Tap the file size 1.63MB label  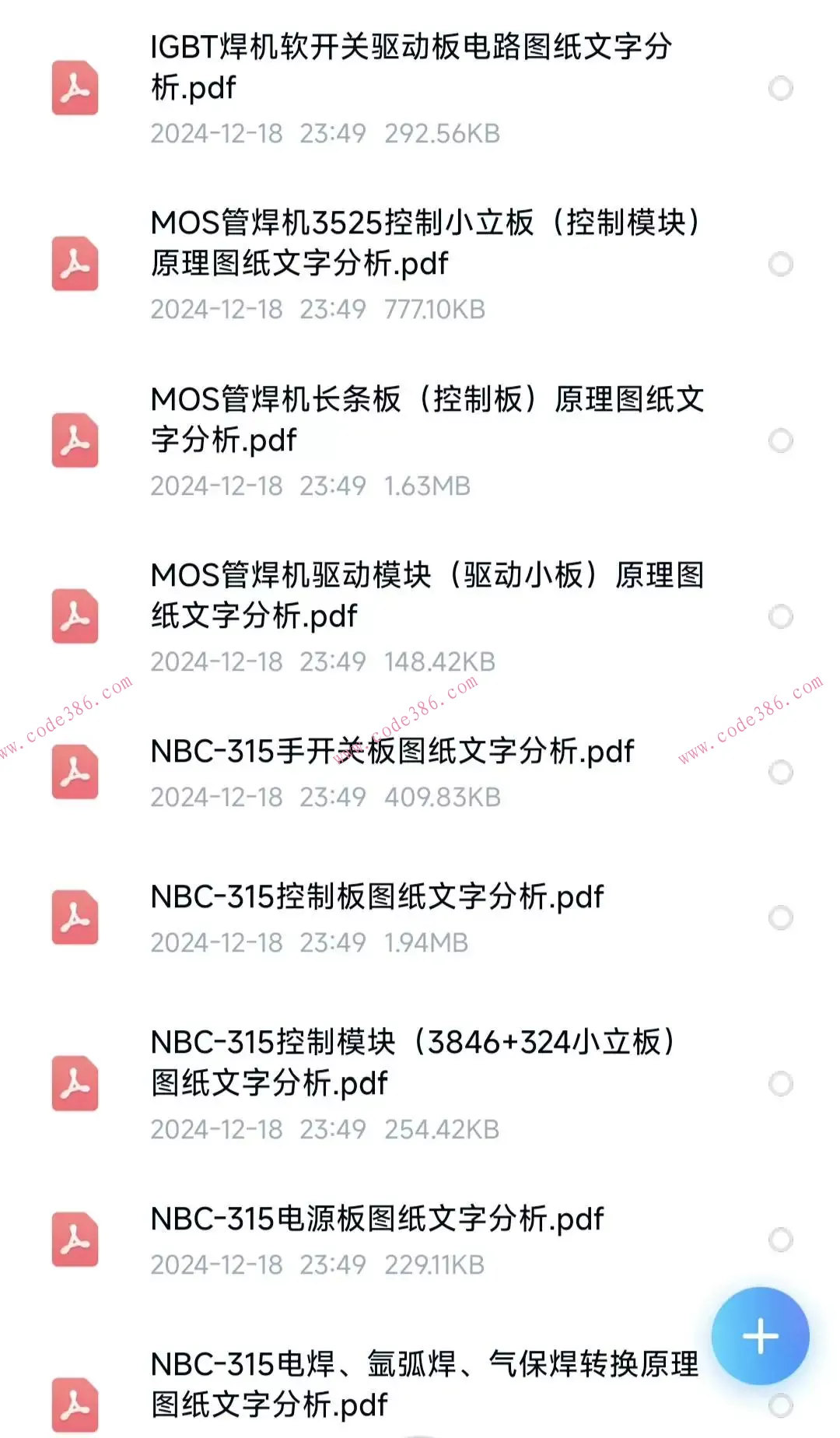tap(428, 486)
